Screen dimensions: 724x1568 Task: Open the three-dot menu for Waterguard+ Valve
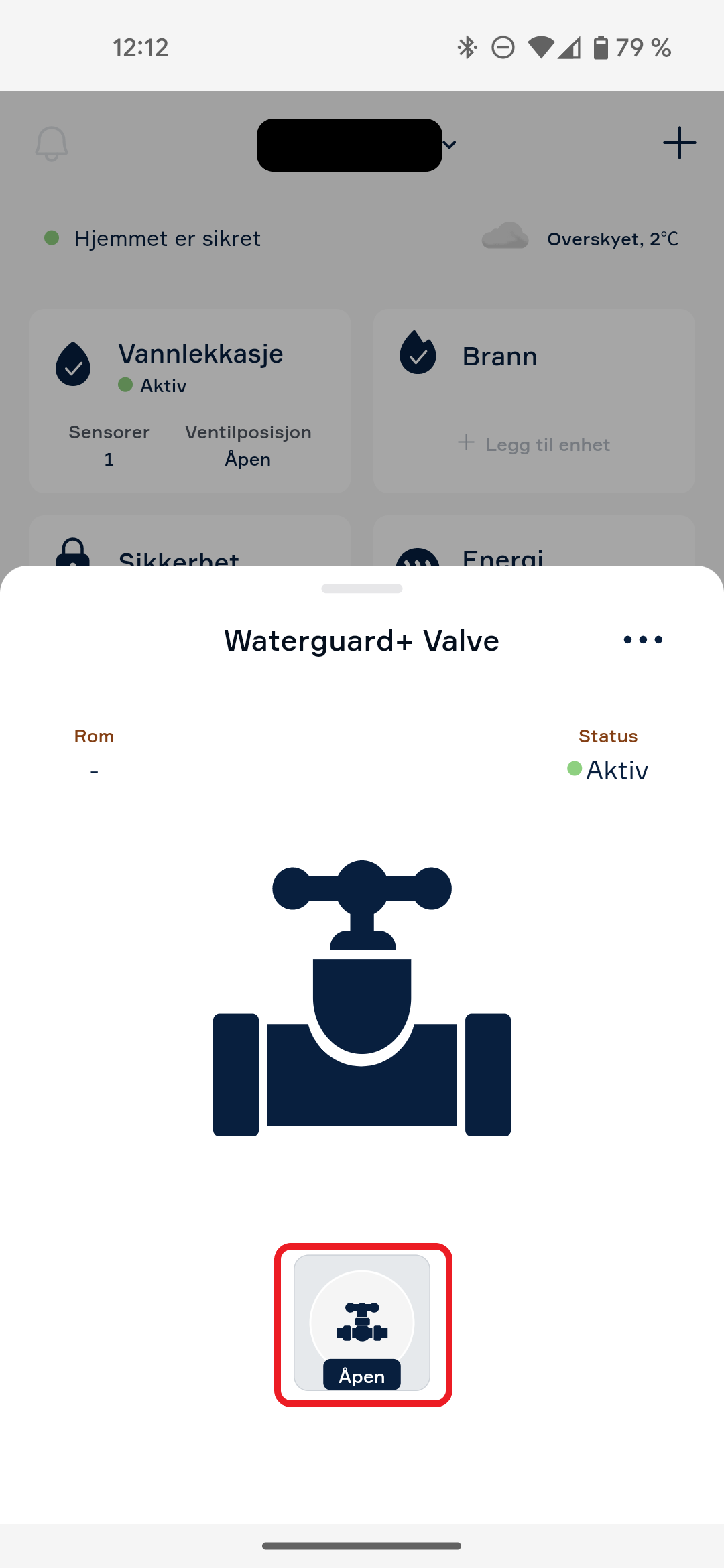point(643,640)
